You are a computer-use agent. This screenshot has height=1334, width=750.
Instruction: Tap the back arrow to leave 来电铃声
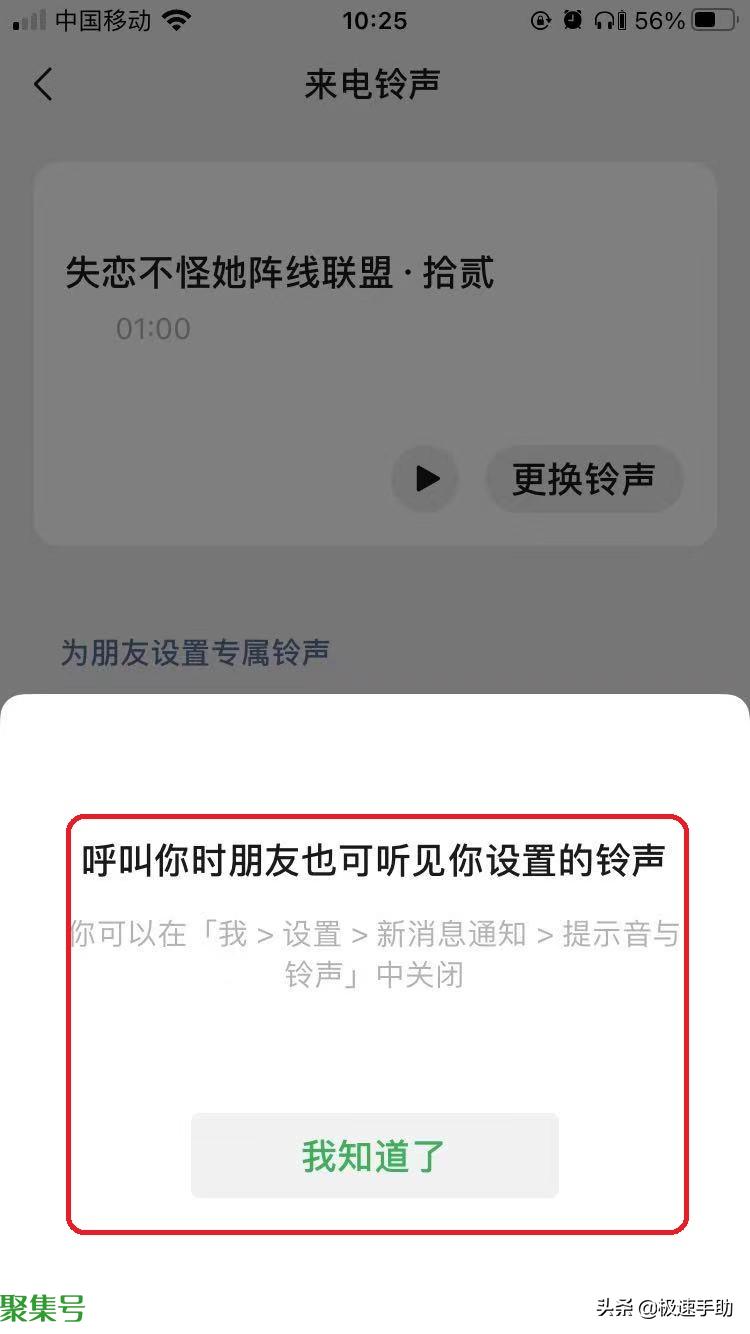(x=42, y=84)
